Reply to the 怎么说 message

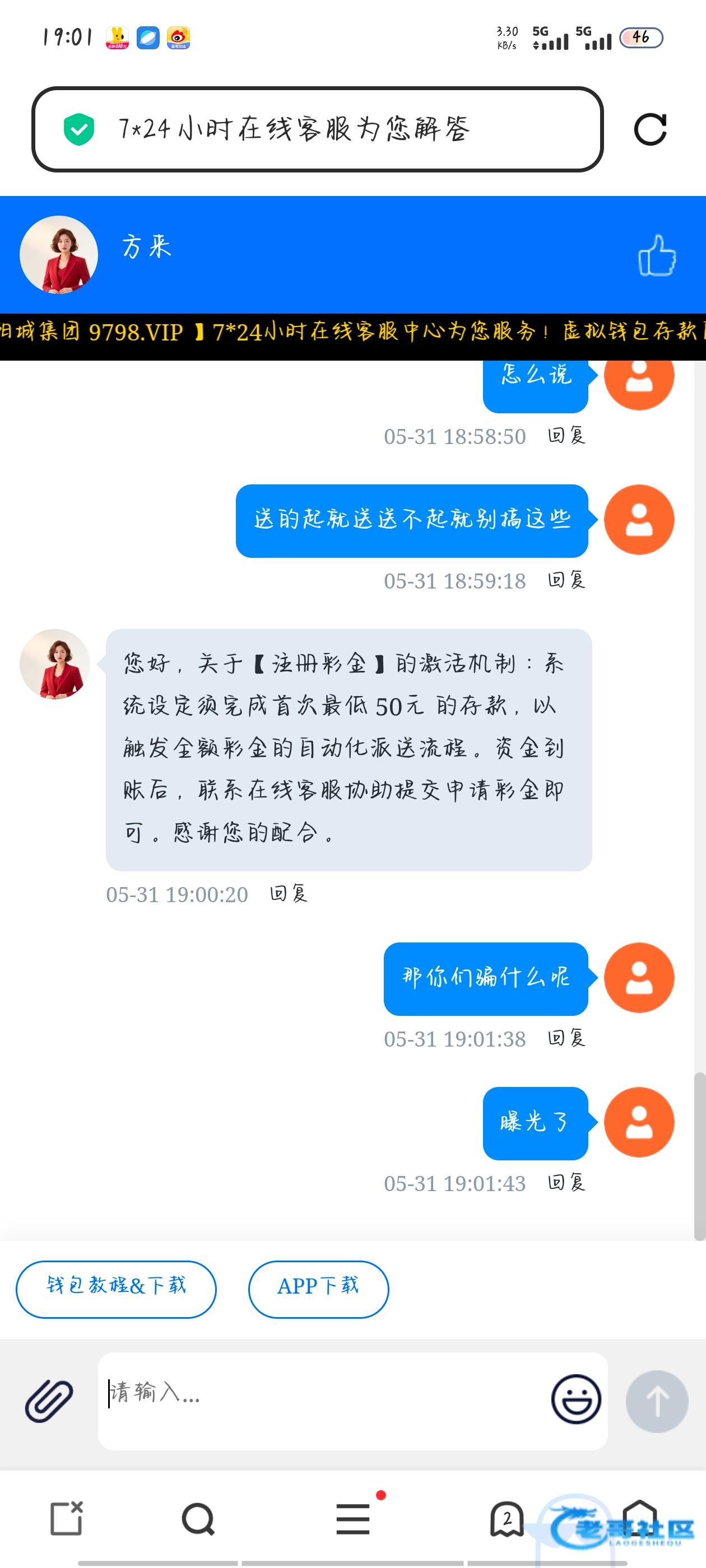tap(566, 436)
